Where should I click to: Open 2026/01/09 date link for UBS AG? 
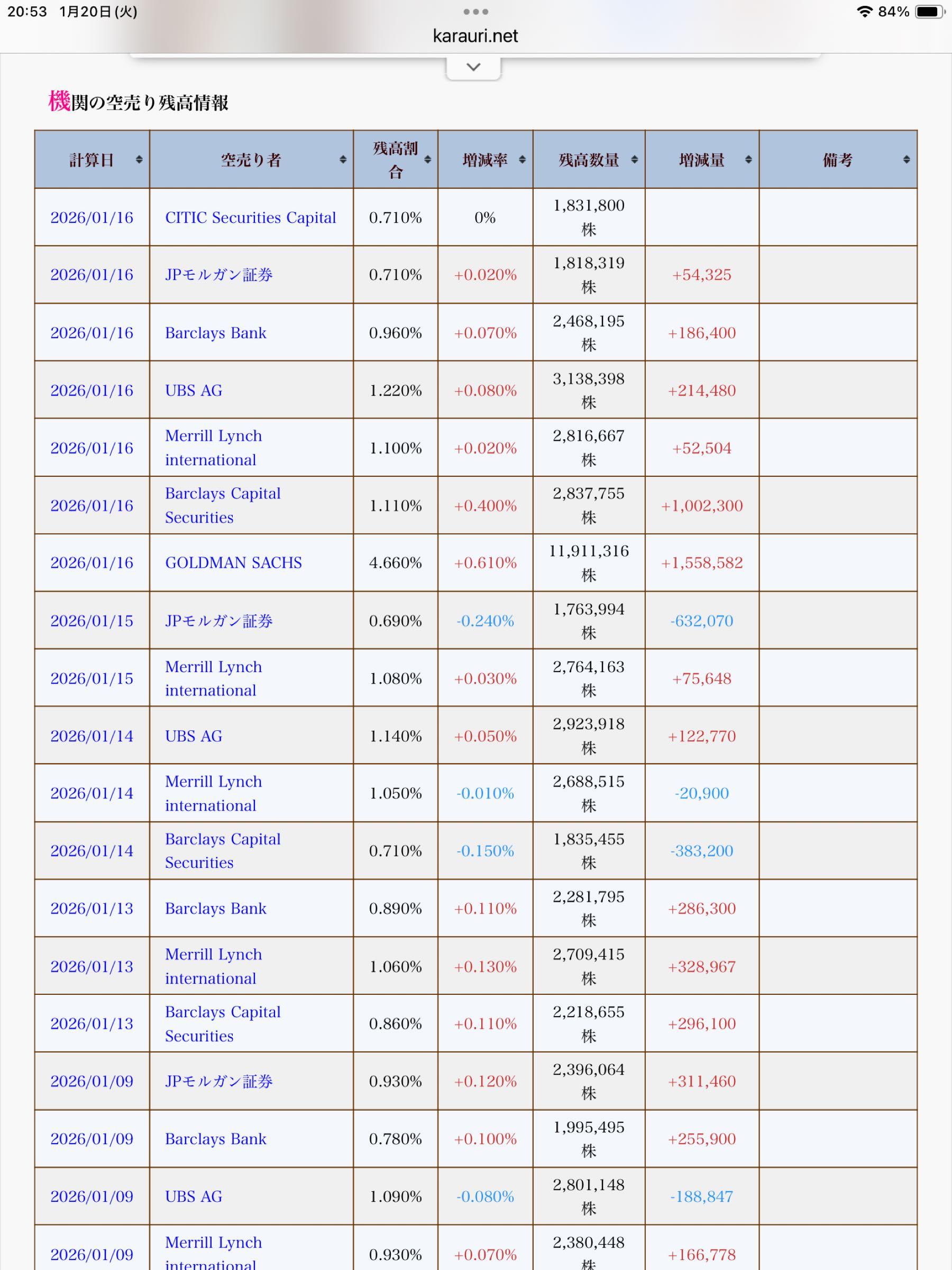click(x=92, y=1196)
